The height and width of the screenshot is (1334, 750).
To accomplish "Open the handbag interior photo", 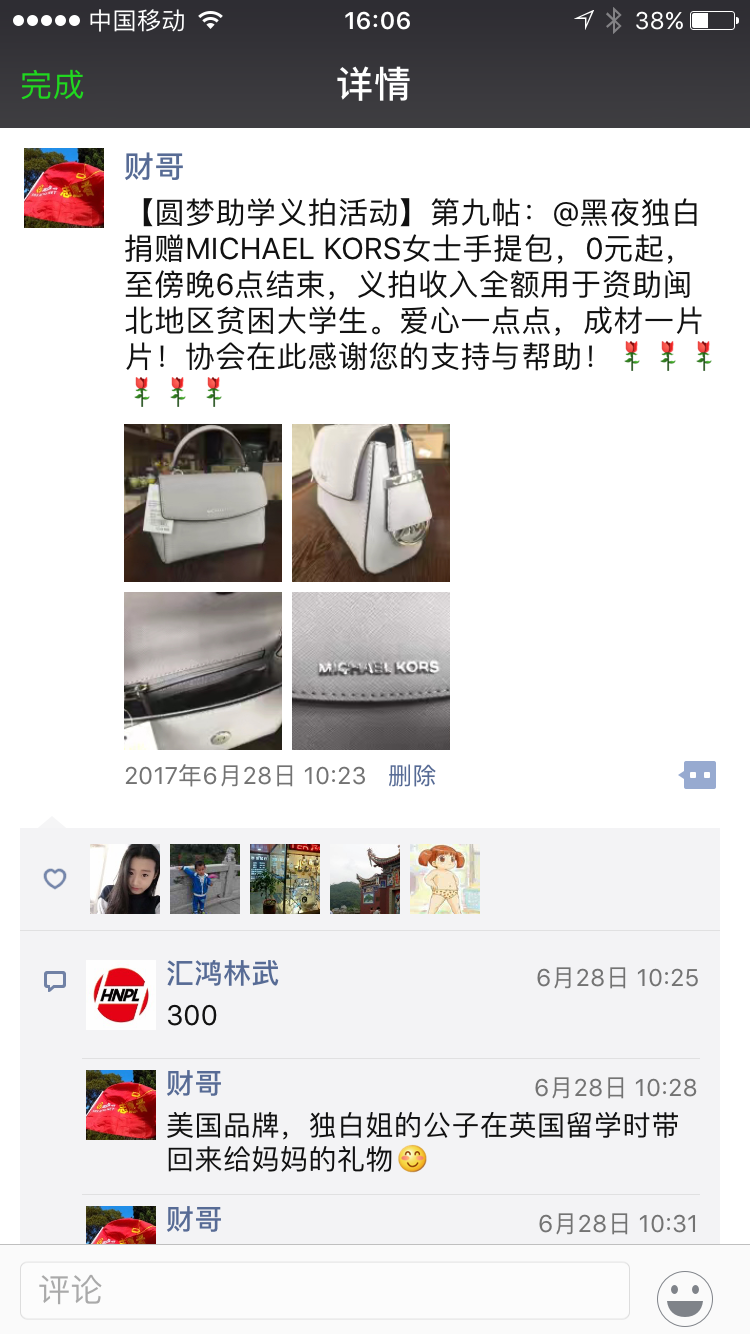I will 203,671.
